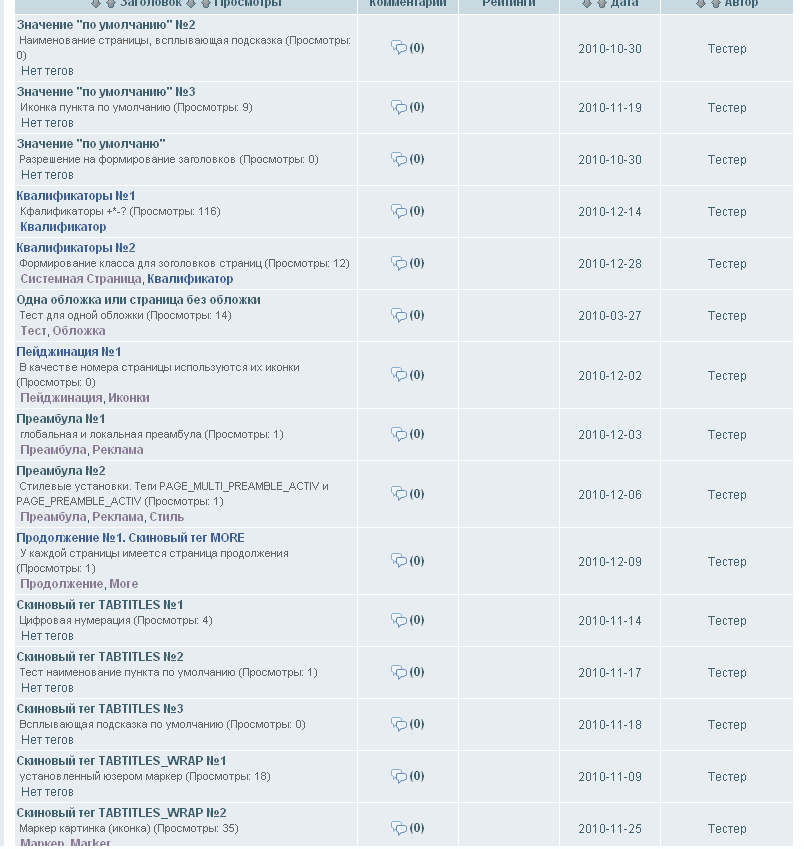The width and height of the screenshot is (804, 849).
Task: Open the article Значение "по умолчанию" №3
Action: [106, 92]
